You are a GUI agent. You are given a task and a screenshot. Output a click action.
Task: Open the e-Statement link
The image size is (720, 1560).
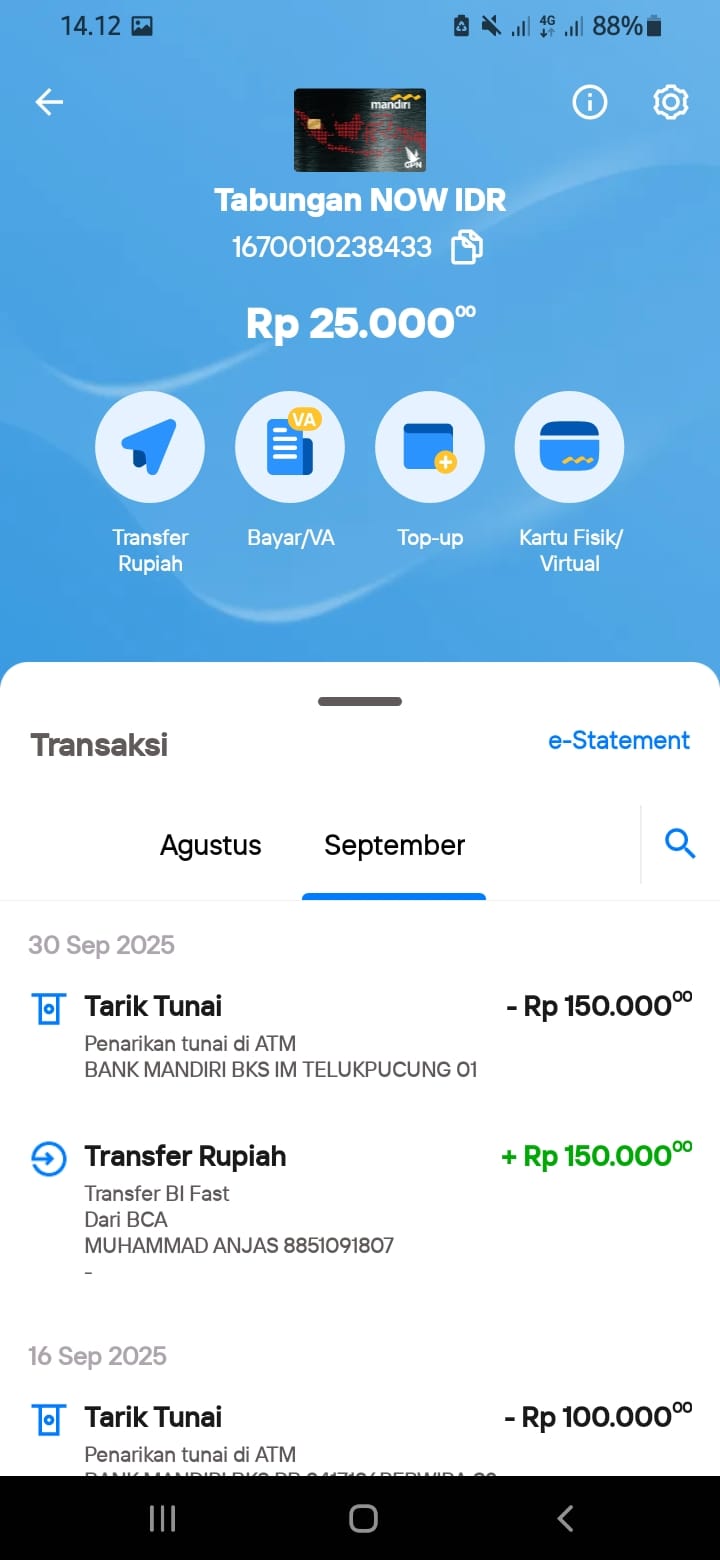(x=619, y=741)
